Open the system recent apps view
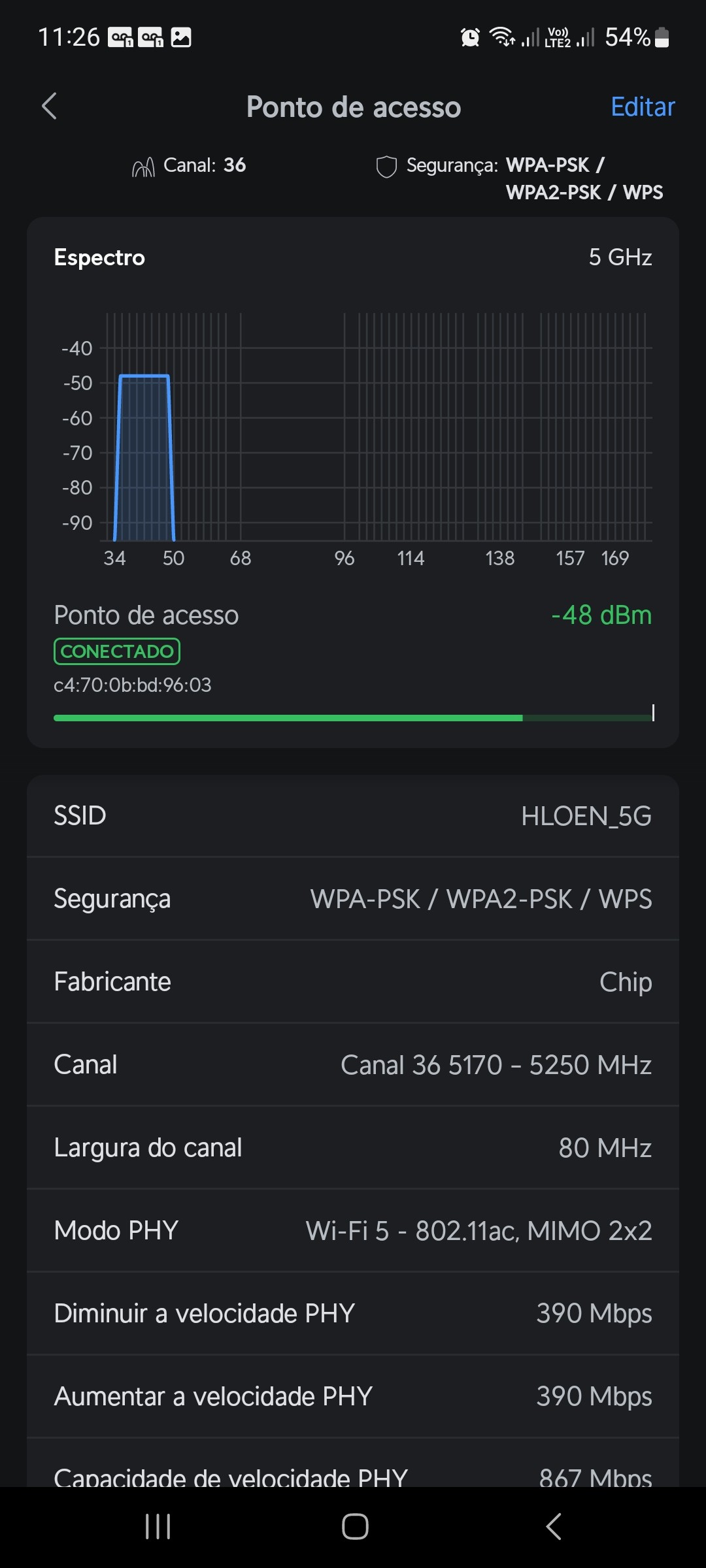Image resolution: width=706 pixels, height=1568 pixels. [158, 1527]
